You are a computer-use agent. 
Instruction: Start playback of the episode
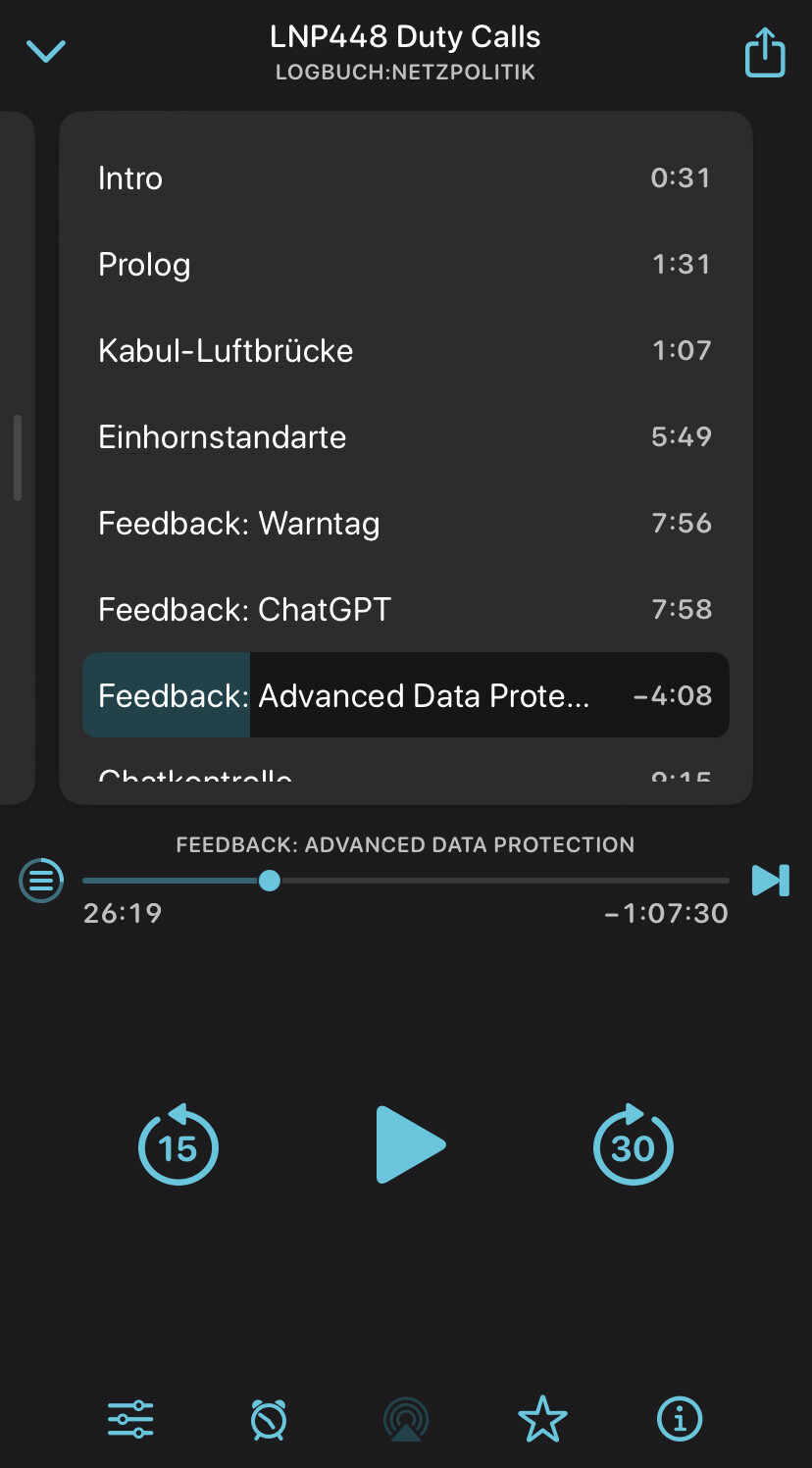(409, 1144)
